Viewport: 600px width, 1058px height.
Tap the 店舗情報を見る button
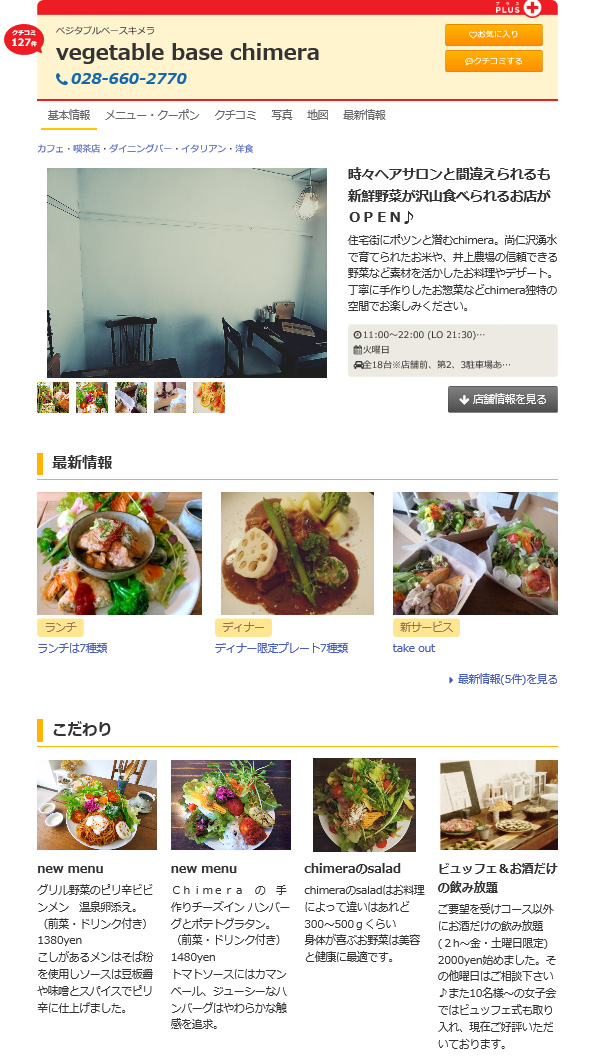pos(502,399)
